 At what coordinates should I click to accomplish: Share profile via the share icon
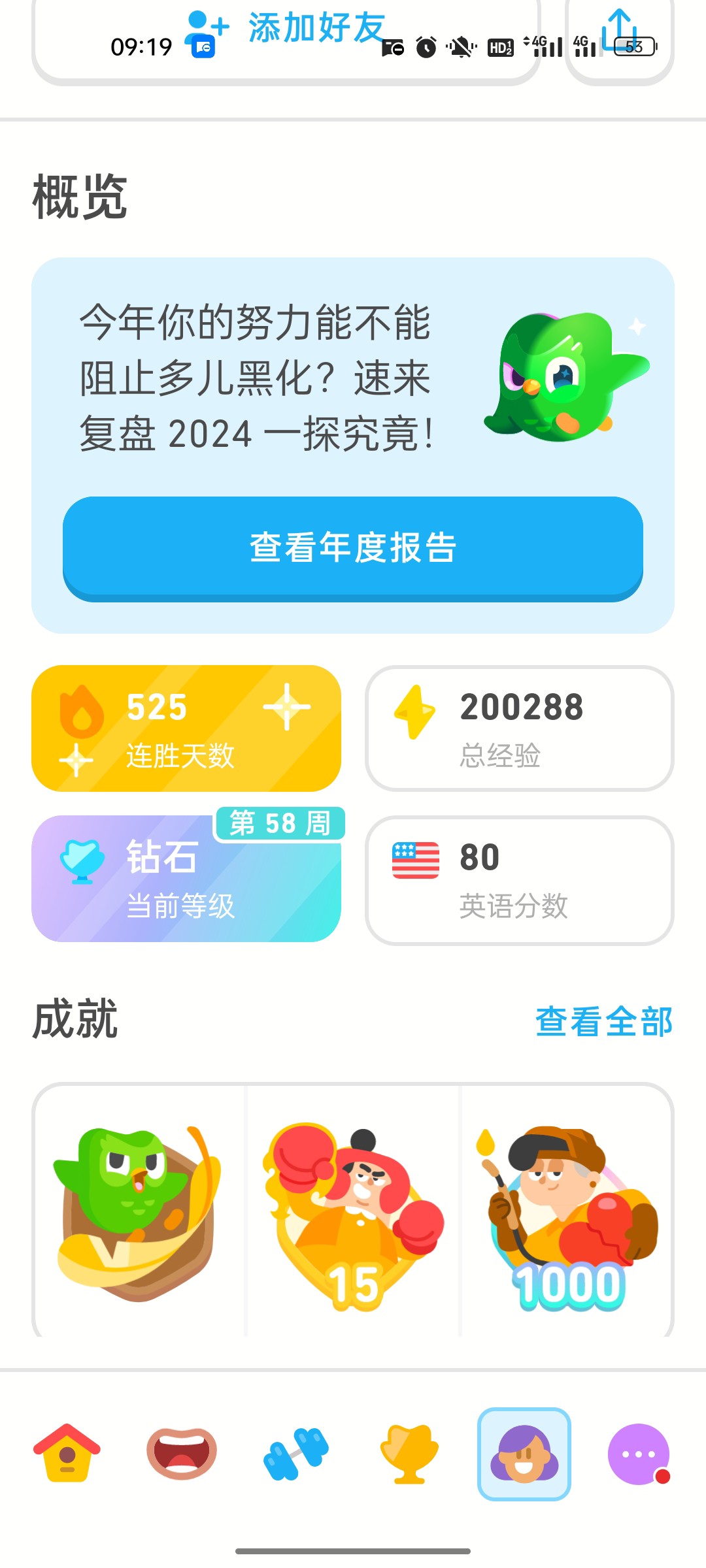[x=619, y=33]
